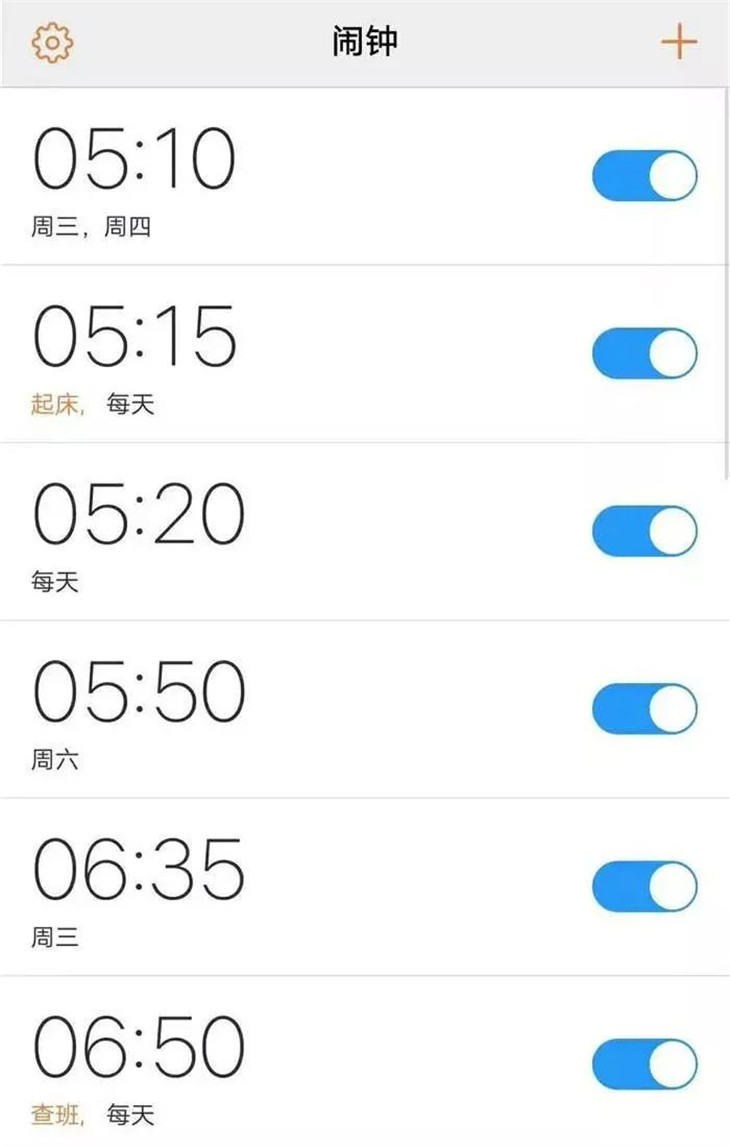This screenshot has width=730, height=1146.
Task: Turn off the 05:10 alarm
Action: tap(644, 177)
